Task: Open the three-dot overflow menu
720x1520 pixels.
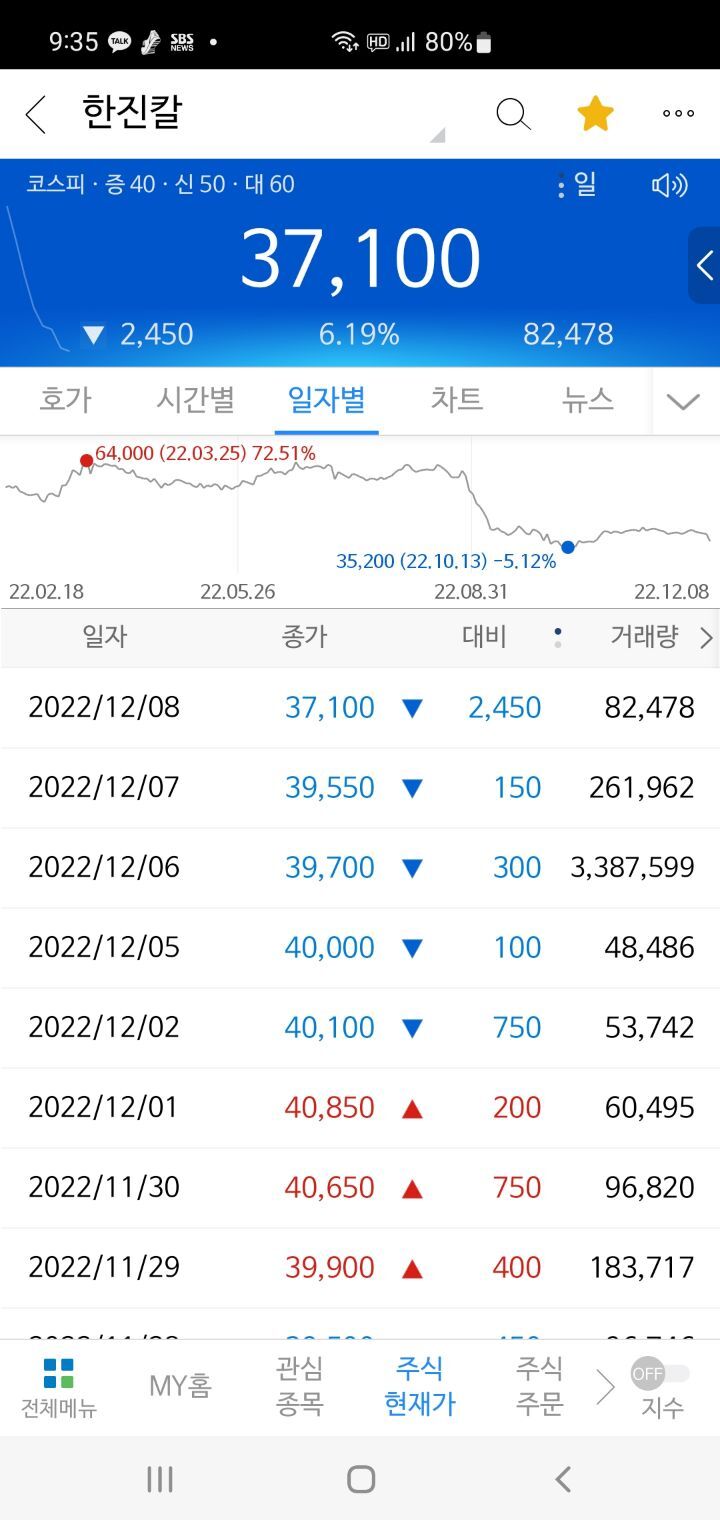Action: [x=678, y=114]
